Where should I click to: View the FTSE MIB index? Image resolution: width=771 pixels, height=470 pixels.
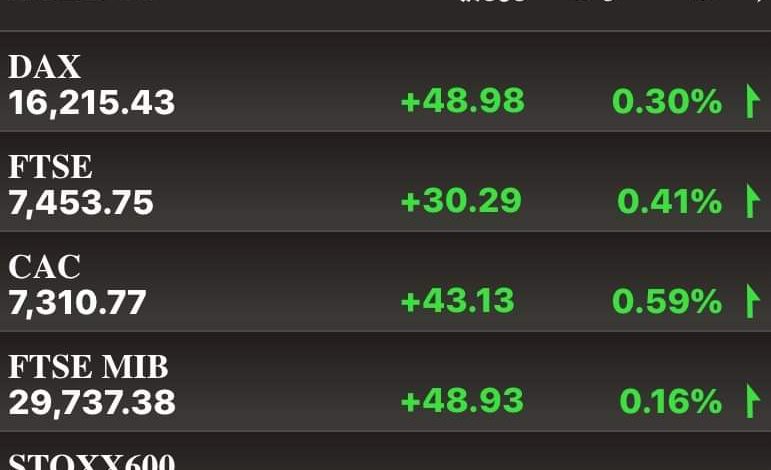tap(385, 384)
